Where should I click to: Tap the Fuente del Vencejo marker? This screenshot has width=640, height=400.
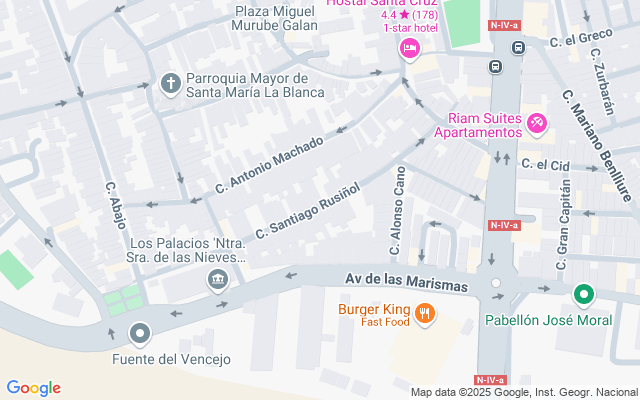(140, 334)
